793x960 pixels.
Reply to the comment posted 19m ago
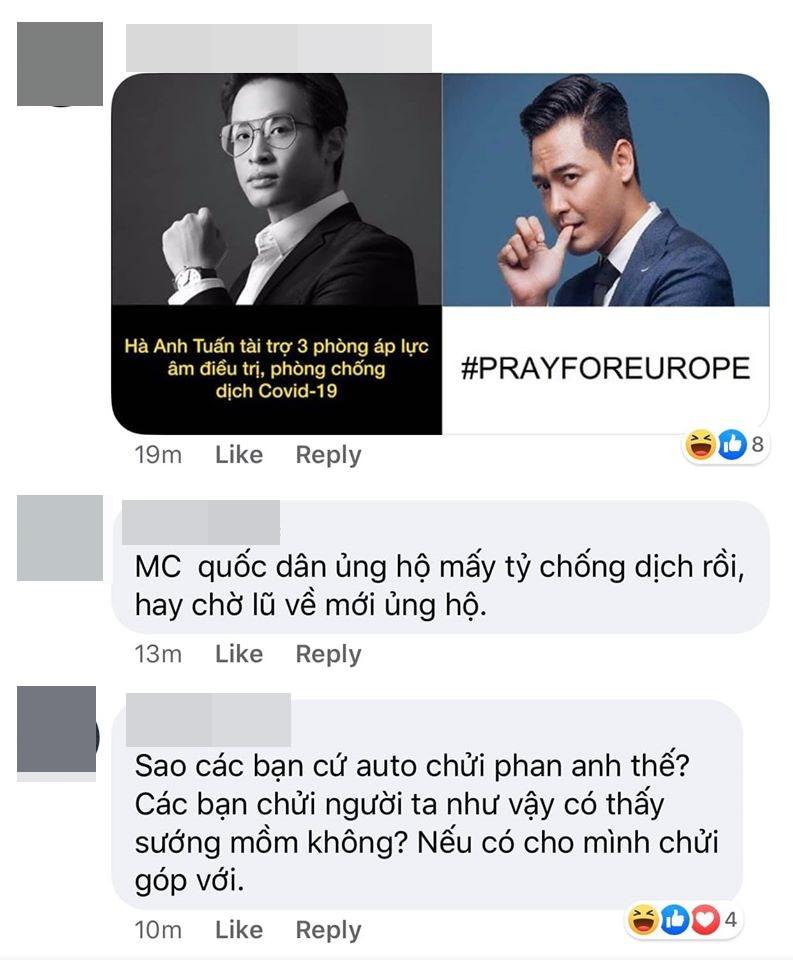click(328, 455)
